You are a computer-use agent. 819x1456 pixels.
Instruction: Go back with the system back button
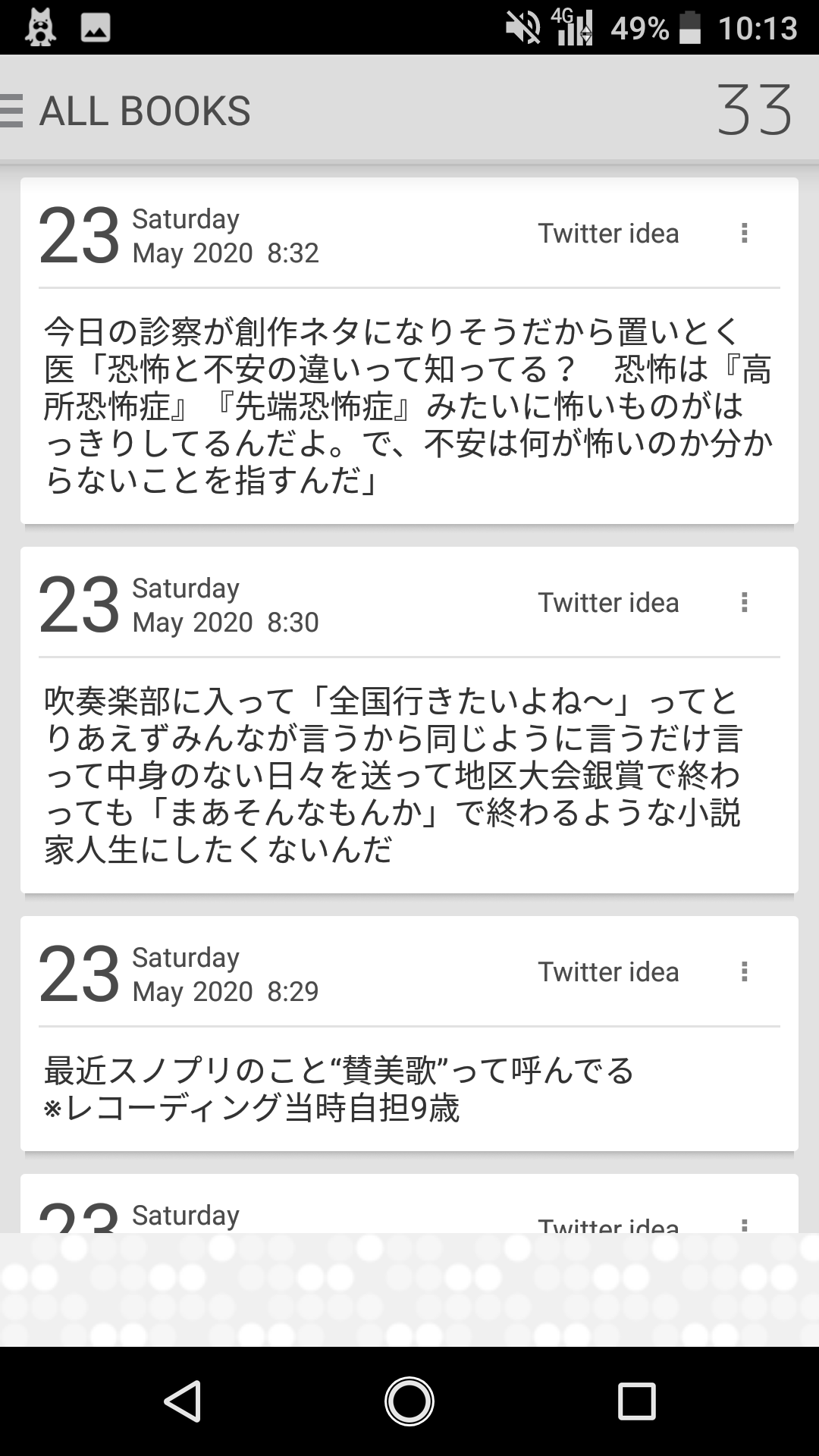tap(183, 1400)
